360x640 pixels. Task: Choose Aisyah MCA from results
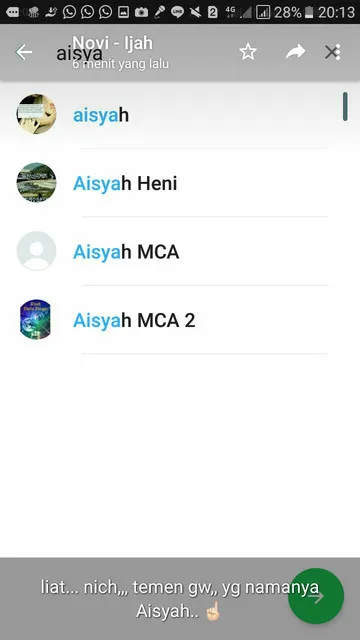tap(180, 251)
